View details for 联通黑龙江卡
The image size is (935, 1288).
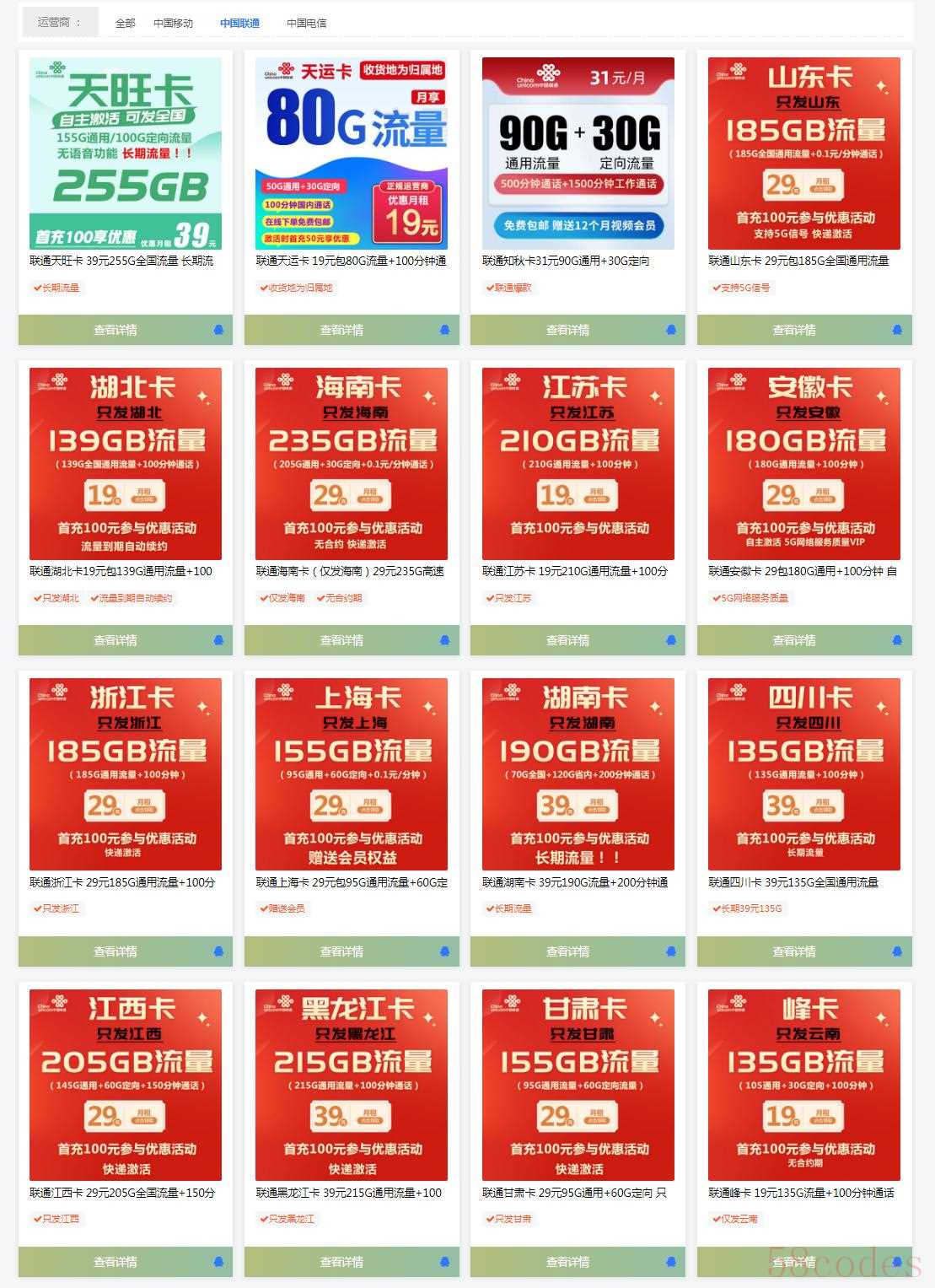341,1262
